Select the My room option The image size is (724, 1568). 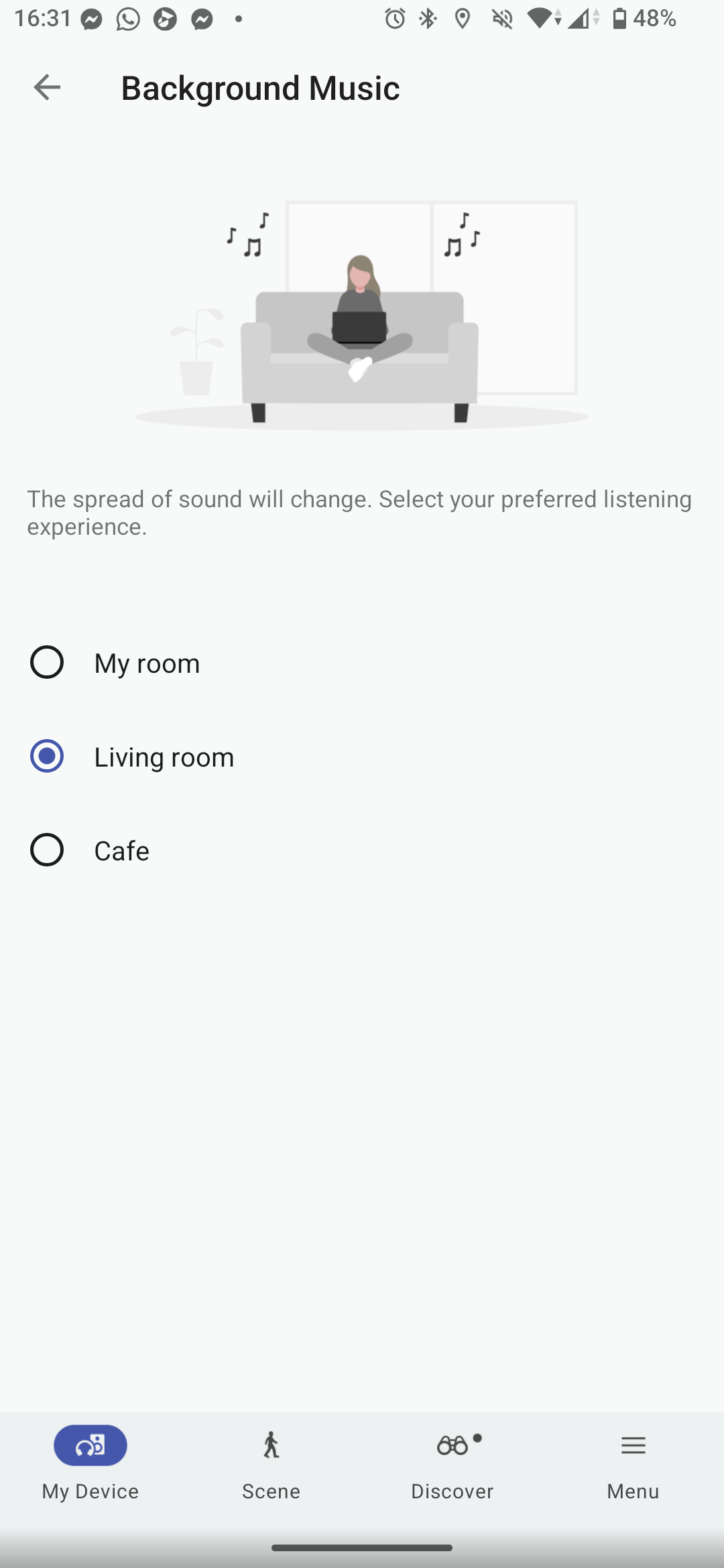pyautogui.click(x=47, y=663)
